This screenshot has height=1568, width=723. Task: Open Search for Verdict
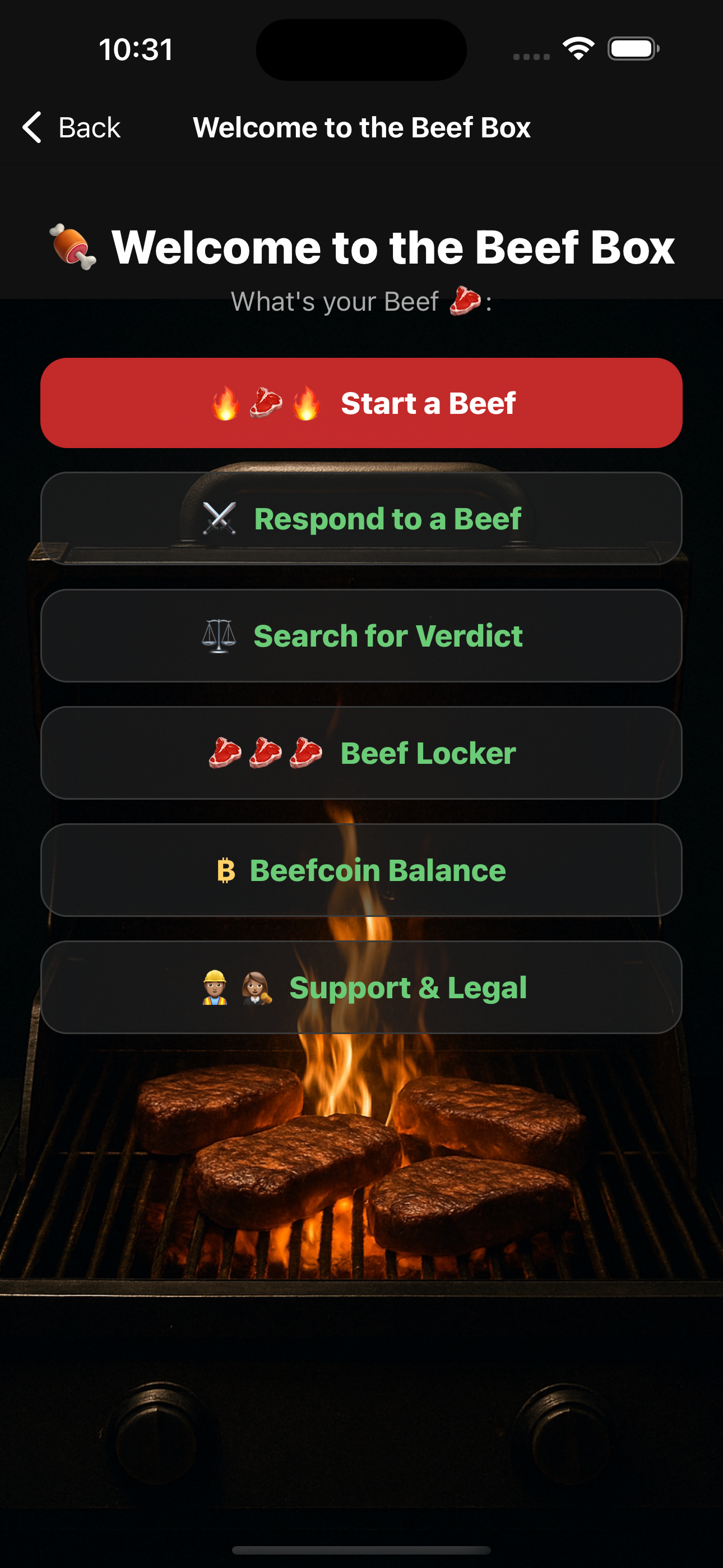361,635
